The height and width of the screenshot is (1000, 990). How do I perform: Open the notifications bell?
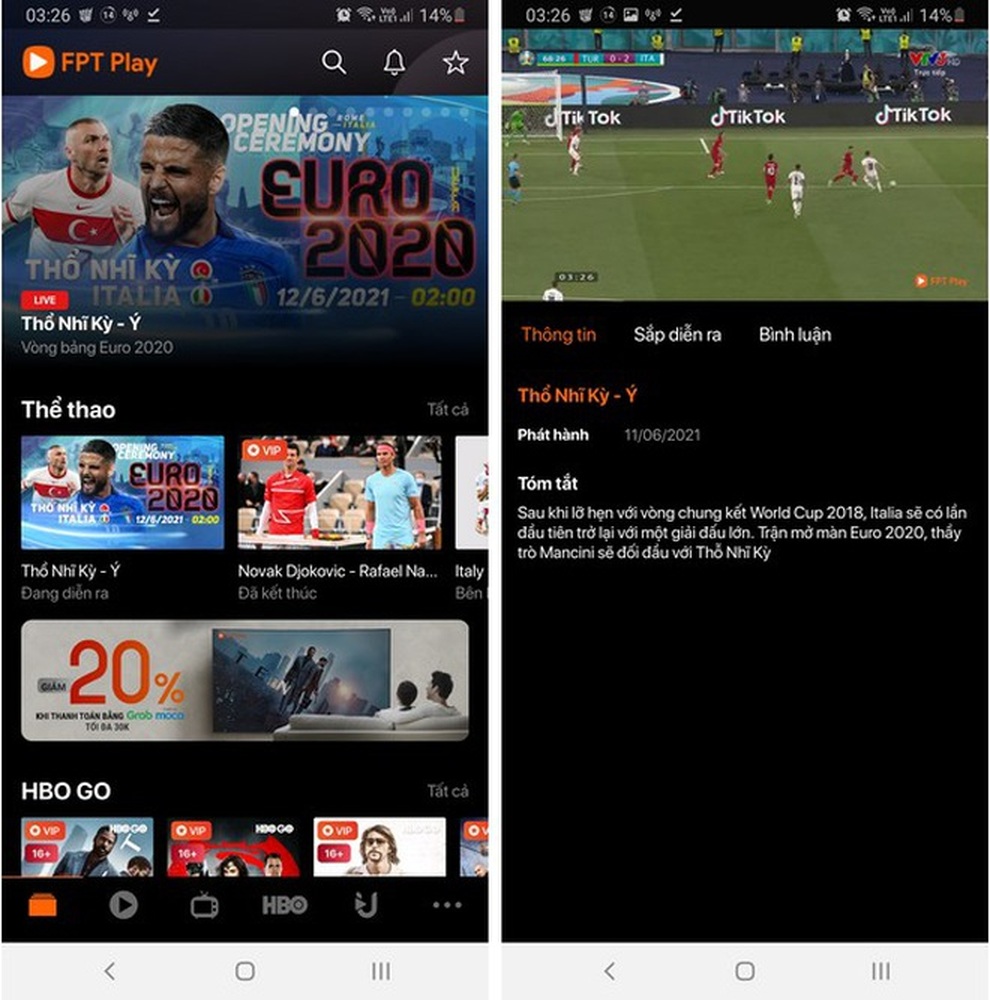[395, 62]
